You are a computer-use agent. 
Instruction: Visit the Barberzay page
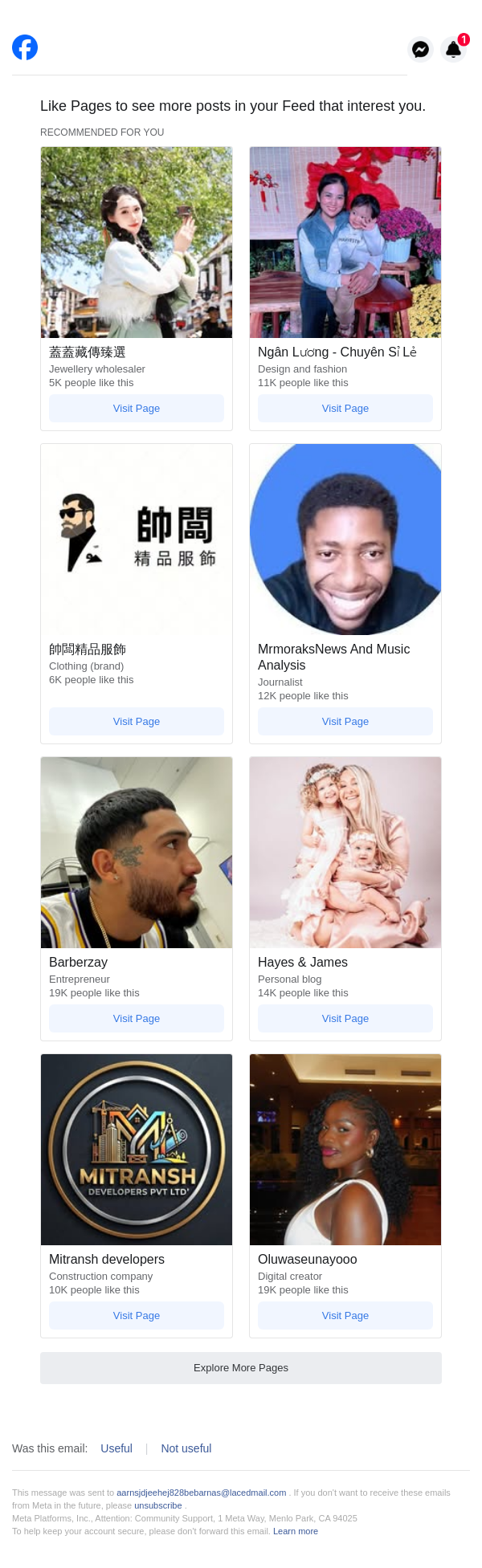tap(136, 1018)
